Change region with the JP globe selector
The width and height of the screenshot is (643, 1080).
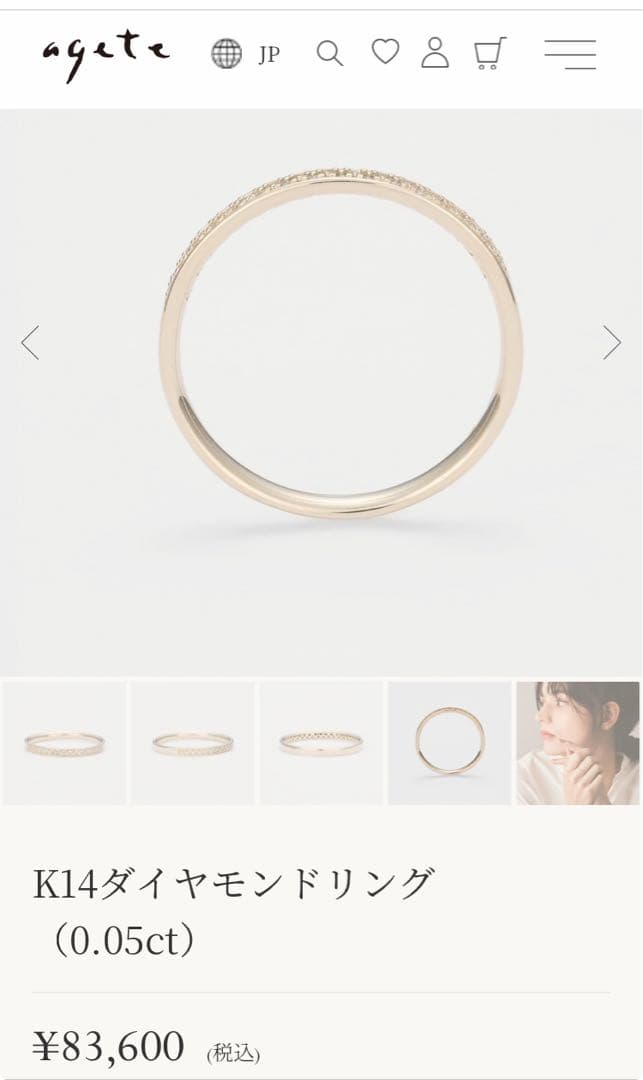pos(245,53)
